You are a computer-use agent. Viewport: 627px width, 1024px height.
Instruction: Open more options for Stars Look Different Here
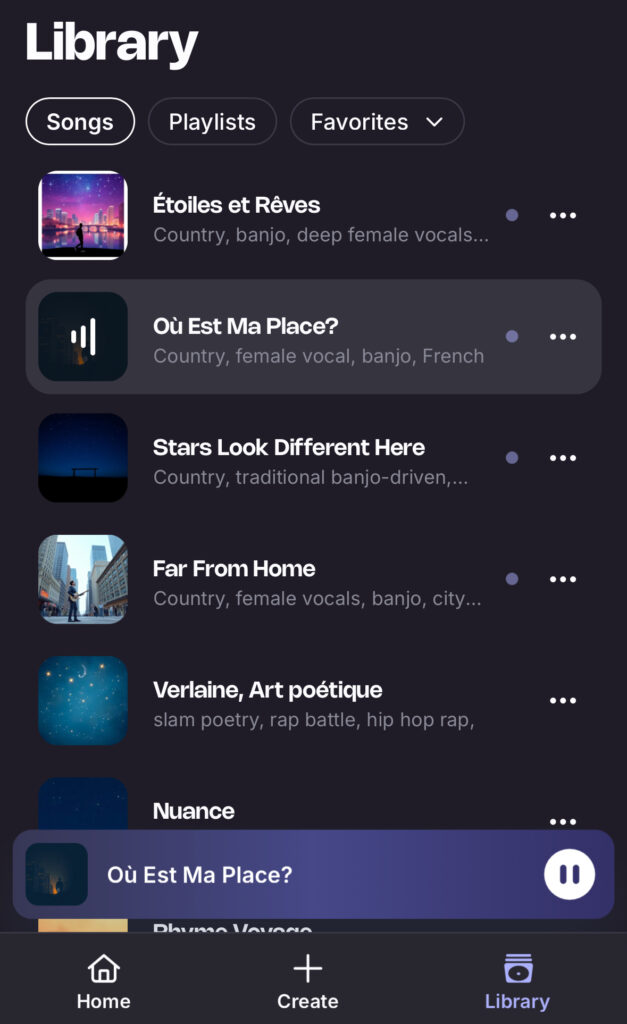[563, 458]
